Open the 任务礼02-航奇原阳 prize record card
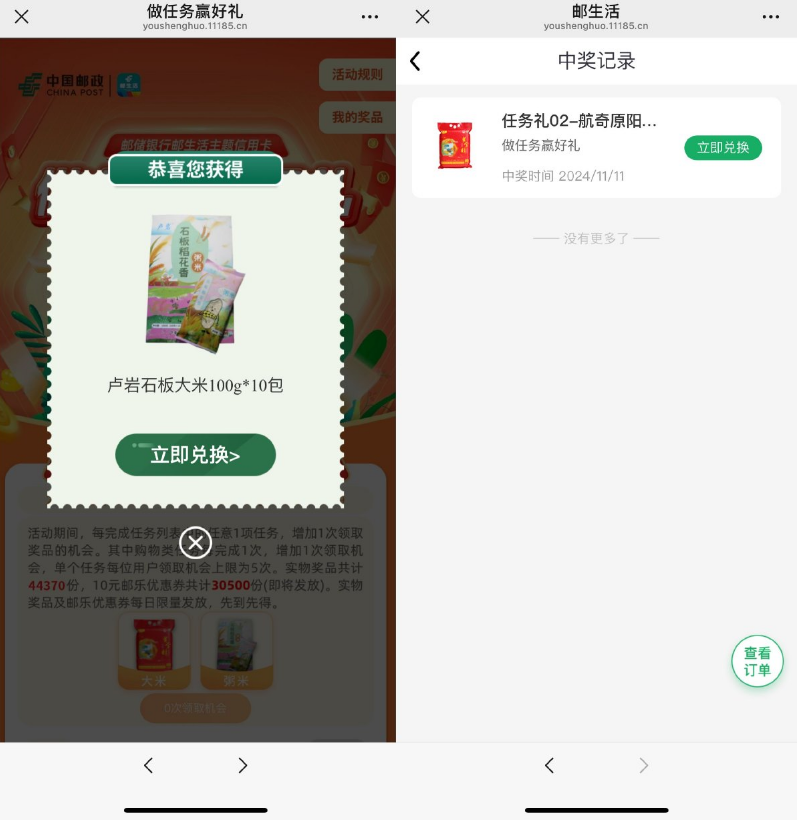Screen dimensions: 799x820 pos(579,147)
